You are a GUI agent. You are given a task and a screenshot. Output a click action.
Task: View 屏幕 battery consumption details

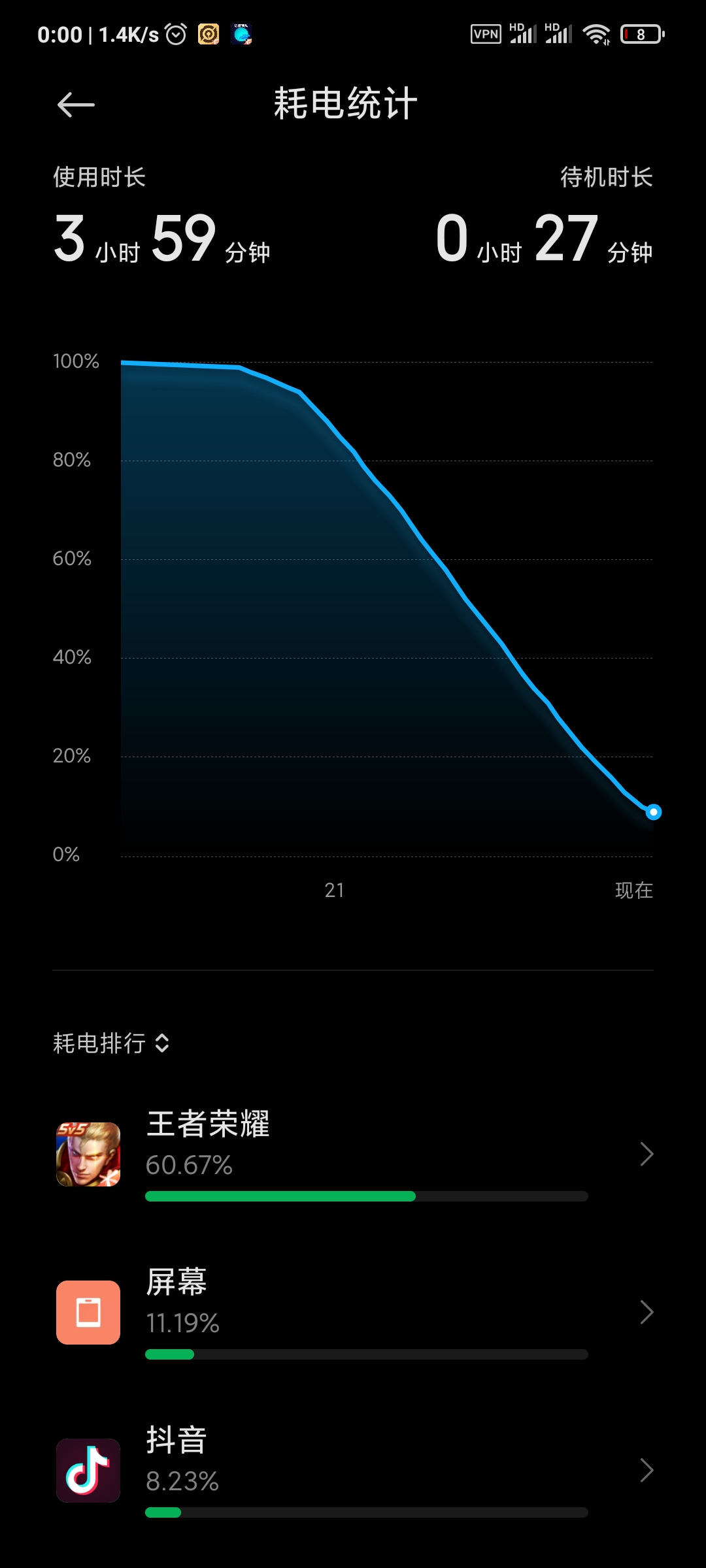[353, 1313]
